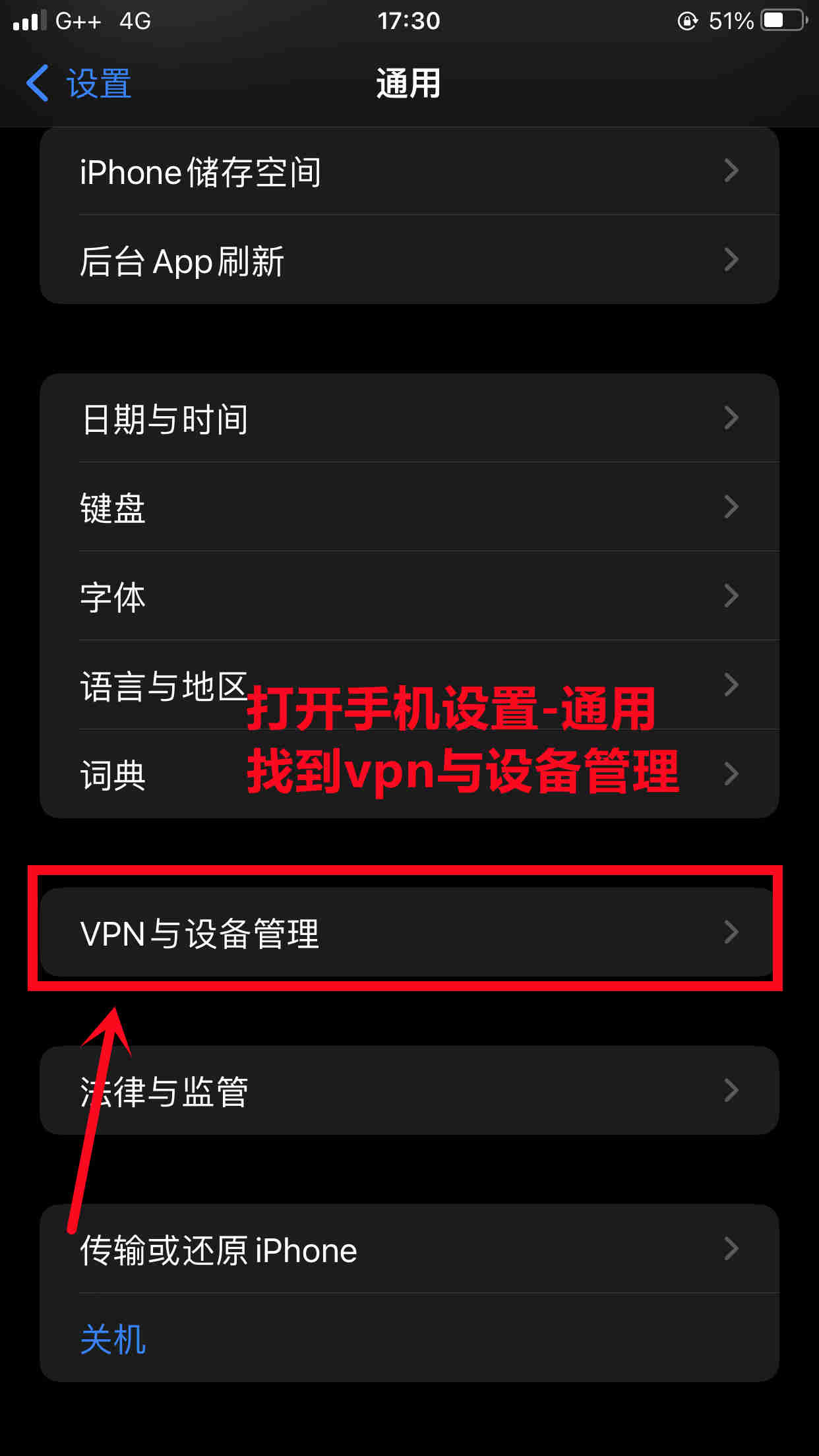Image resolution: width=819 pixels, height=1456 pixels.
Task: Go back to 设置
Action: [79, 84]
